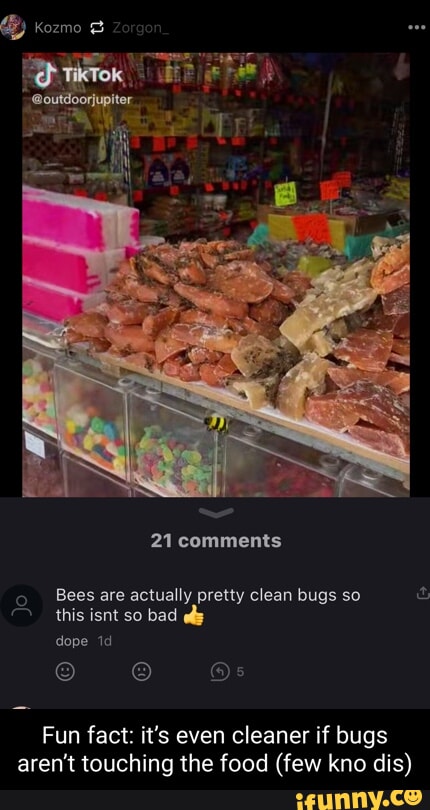Open Zorgon_'s profile from the repost header
This screenshot has width=430, height=810.
[136, 28]
